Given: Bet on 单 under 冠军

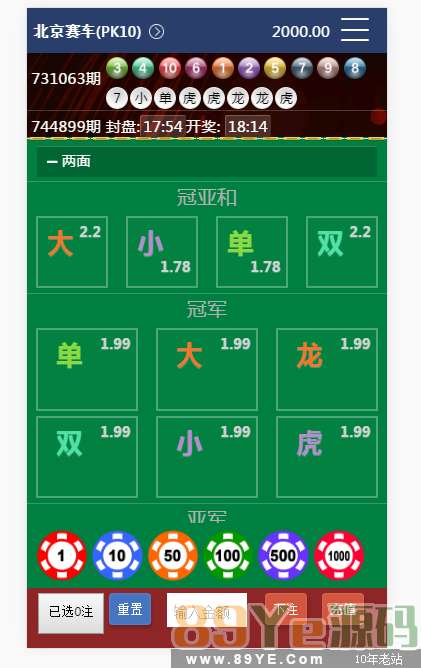Looking at the screenshot, I should pos(87,369).
